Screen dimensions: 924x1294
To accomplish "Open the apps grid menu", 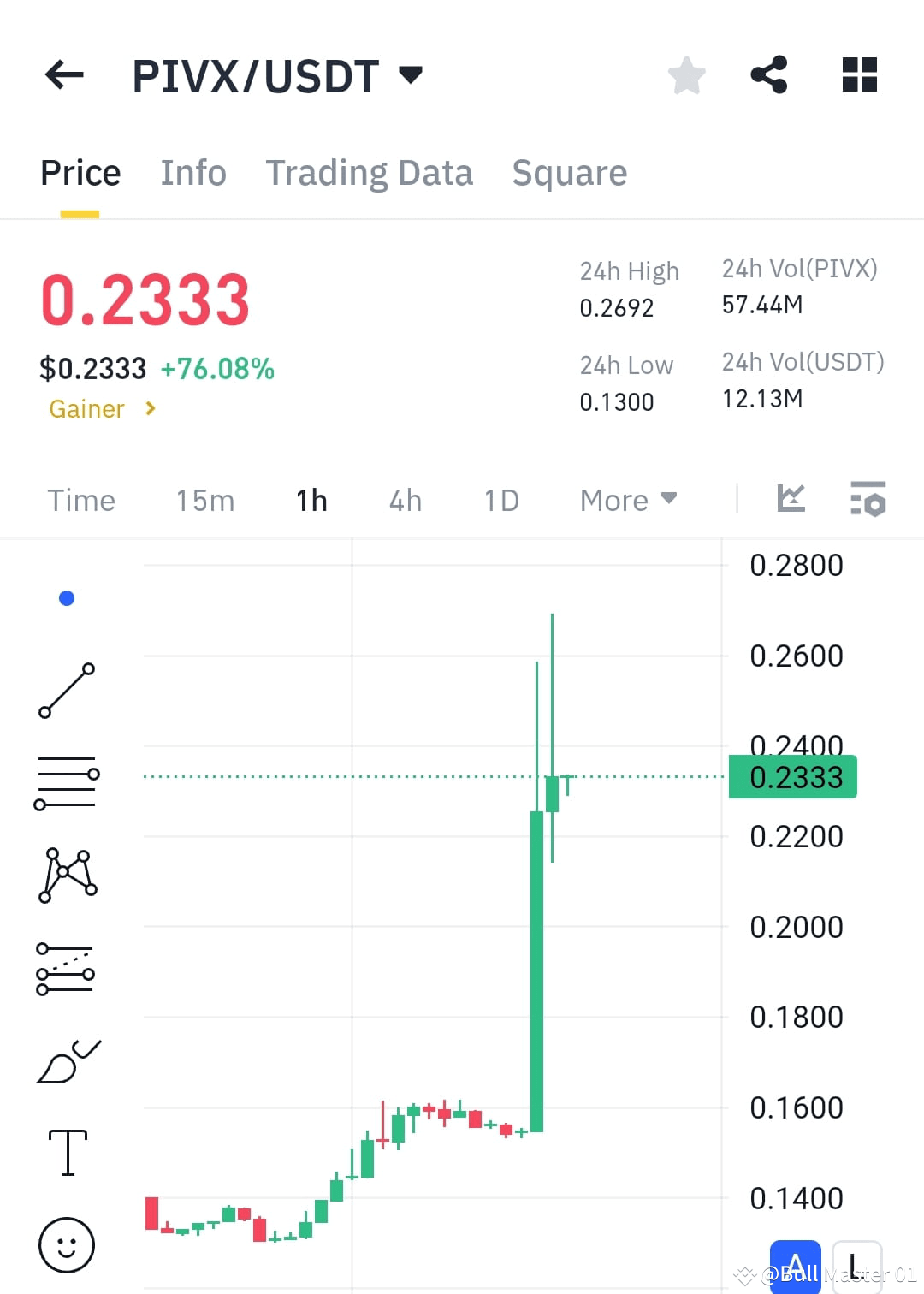I will point(858,75).
